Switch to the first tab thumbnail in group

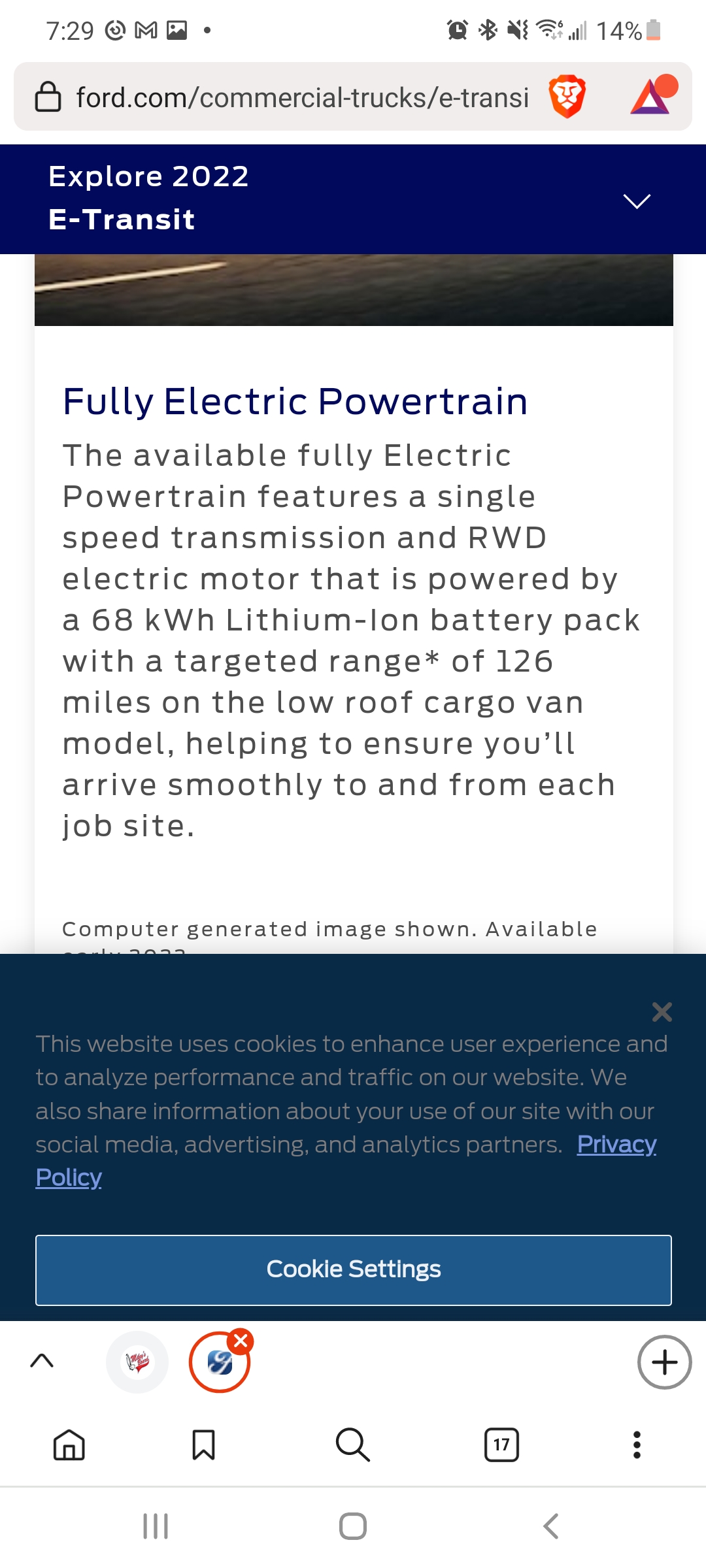pos(137,1362)
